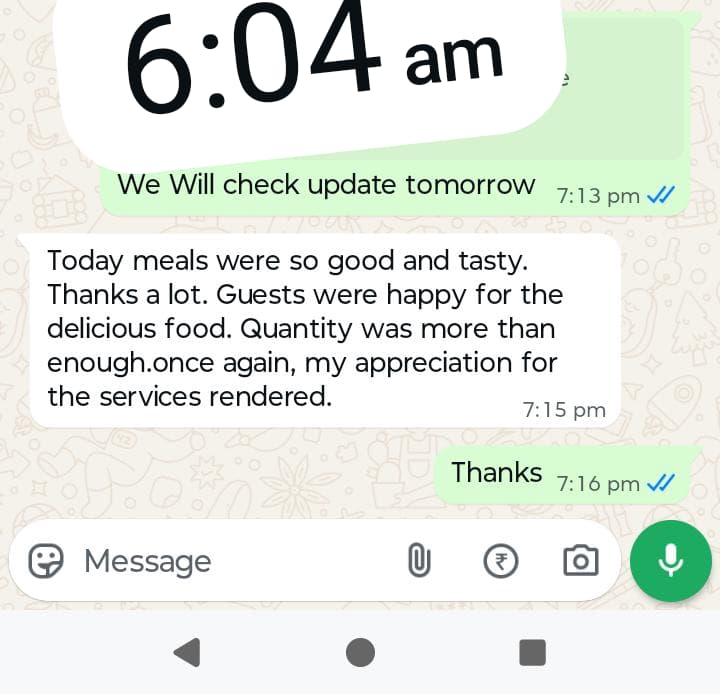This screenshot has height=694, width=720.
Task: Open the emoji and sticker picker
Action: 46,561
